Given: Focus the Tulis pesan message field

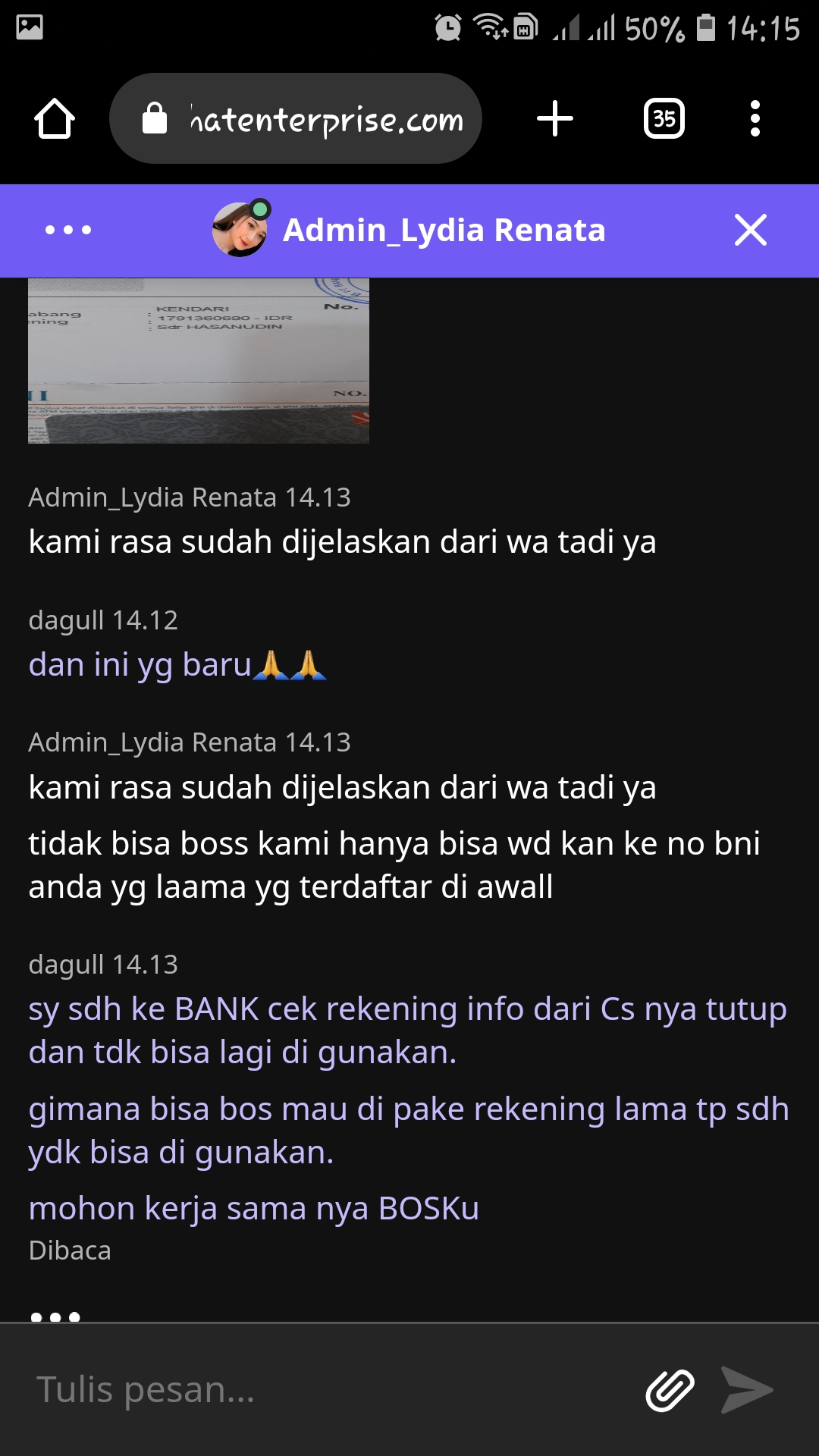Looking at the screenshot, I should pyautogui.click(x=326, y=1389).
